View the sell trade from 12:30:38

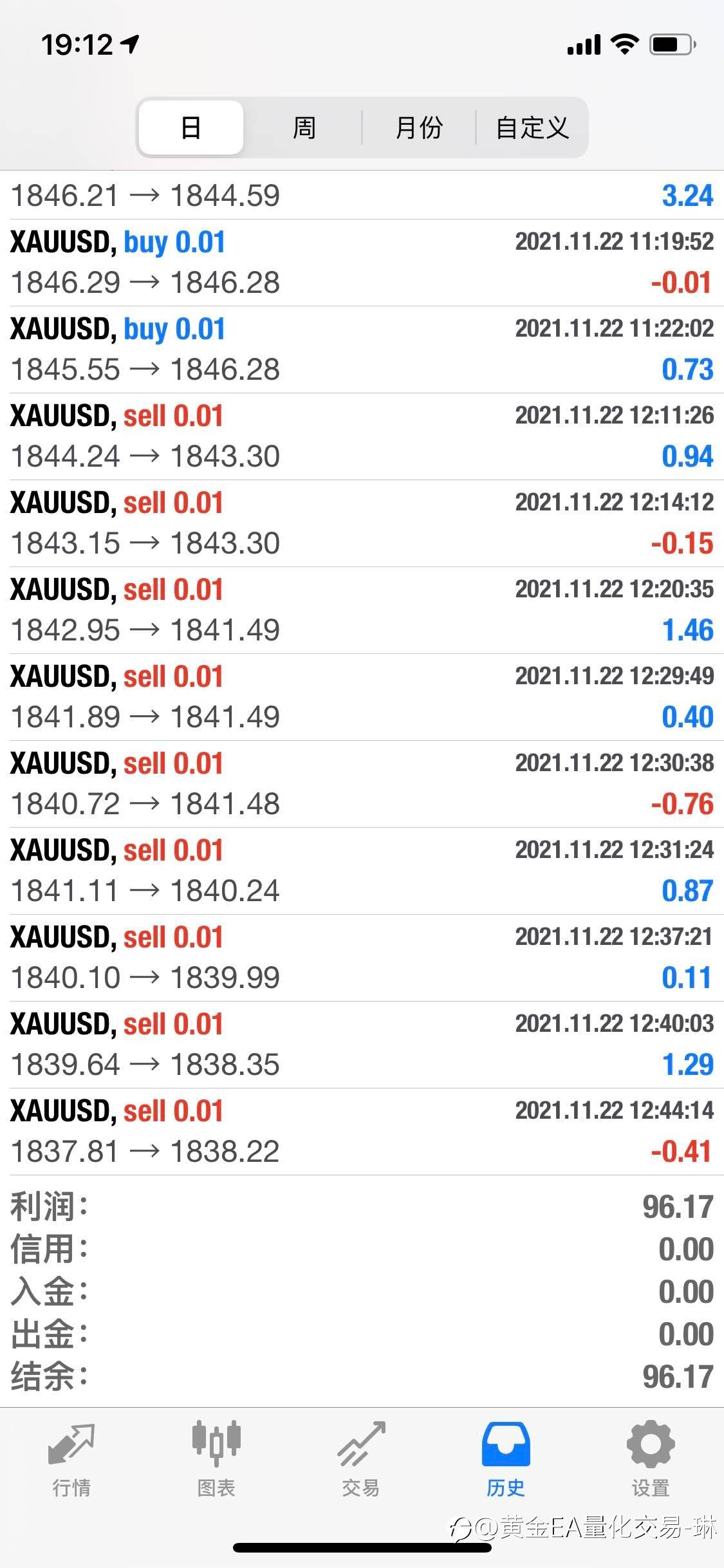pos(362,784)
